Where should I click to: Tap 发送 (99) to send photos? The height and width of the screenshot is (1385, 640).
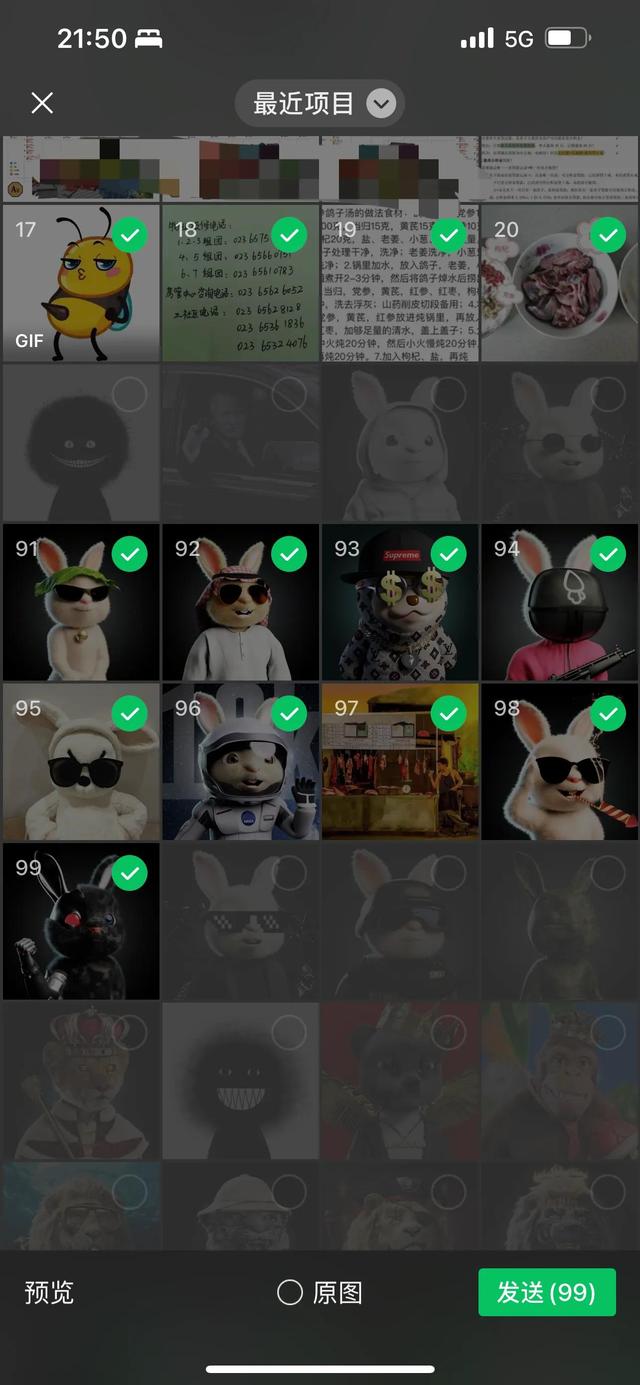coord(546,1292)
